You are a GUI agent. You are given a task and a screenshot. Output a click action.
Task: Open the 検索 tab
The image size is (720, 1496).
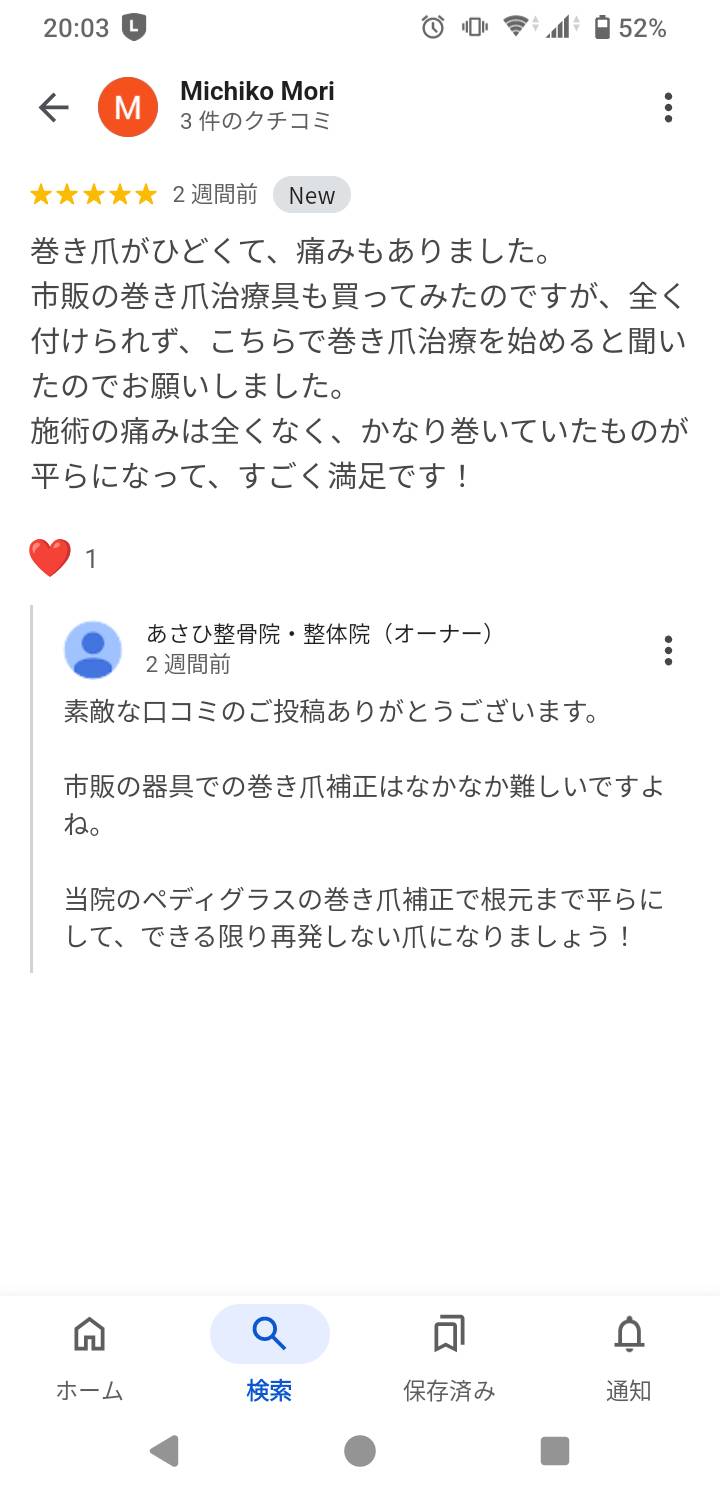click(269, 1357)
